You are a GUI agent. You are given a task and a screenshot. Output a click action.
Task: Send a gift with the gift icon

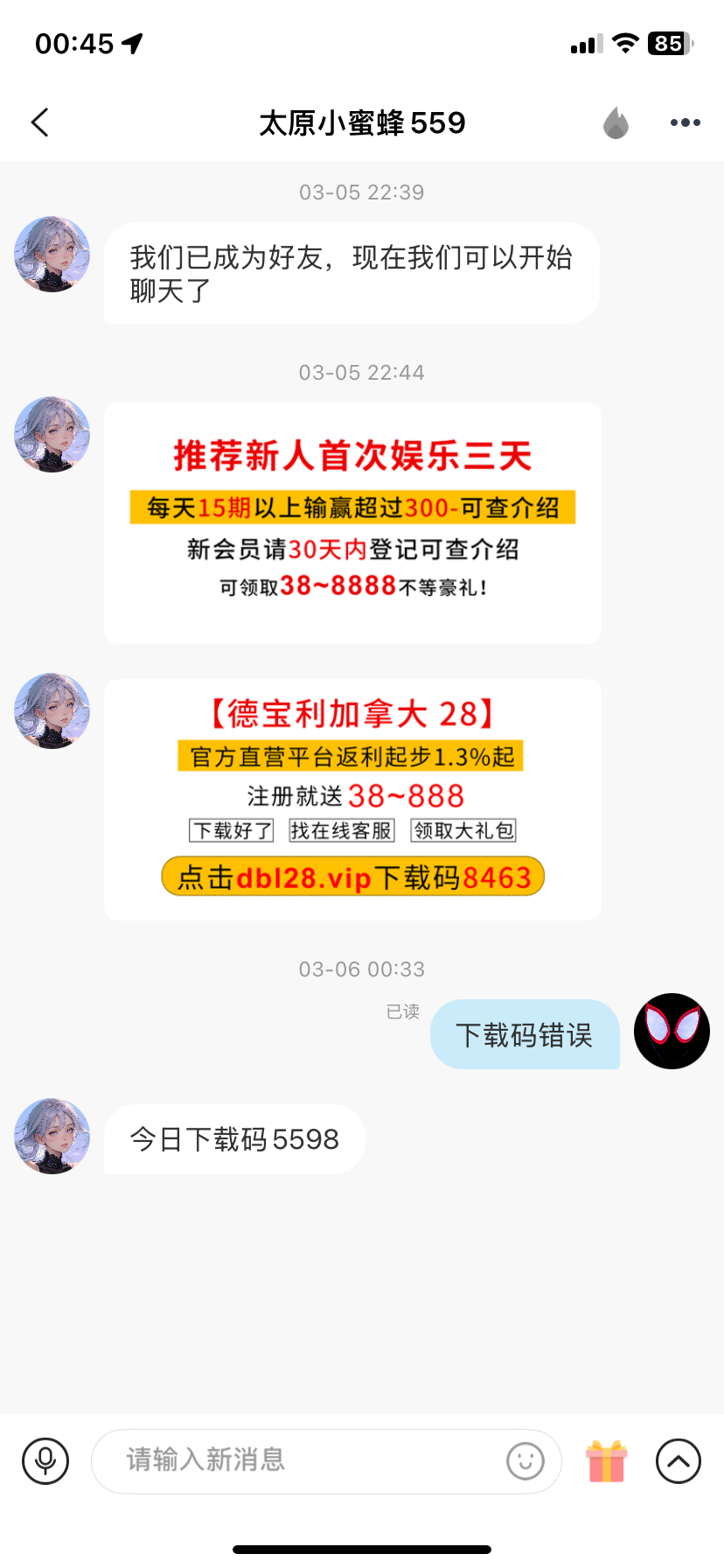[x=606, y=1460]
